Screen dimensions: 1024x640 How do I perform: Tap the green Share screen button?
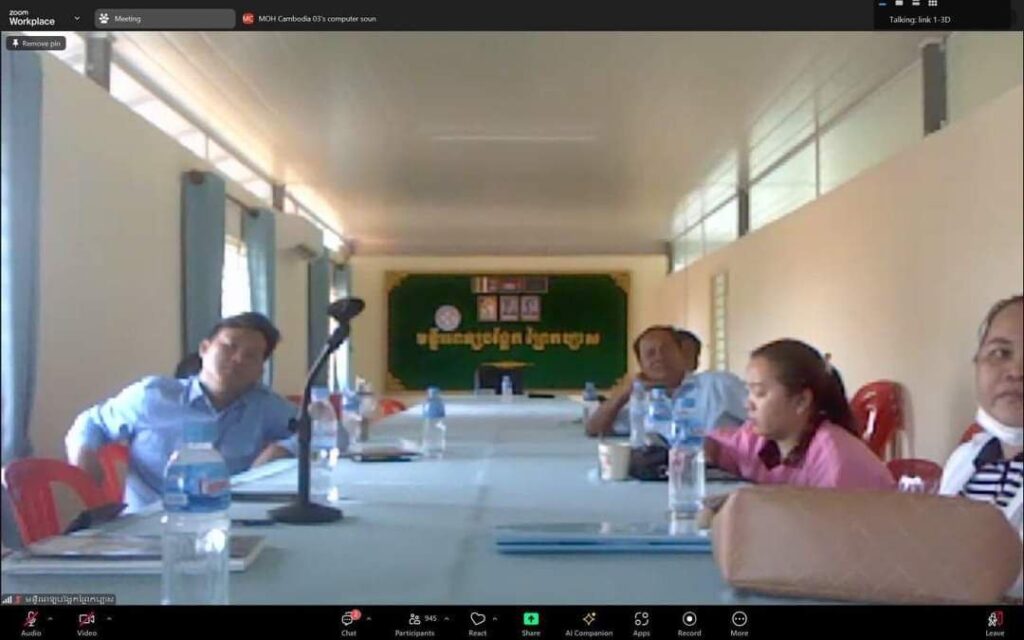[x=530, y=620]
